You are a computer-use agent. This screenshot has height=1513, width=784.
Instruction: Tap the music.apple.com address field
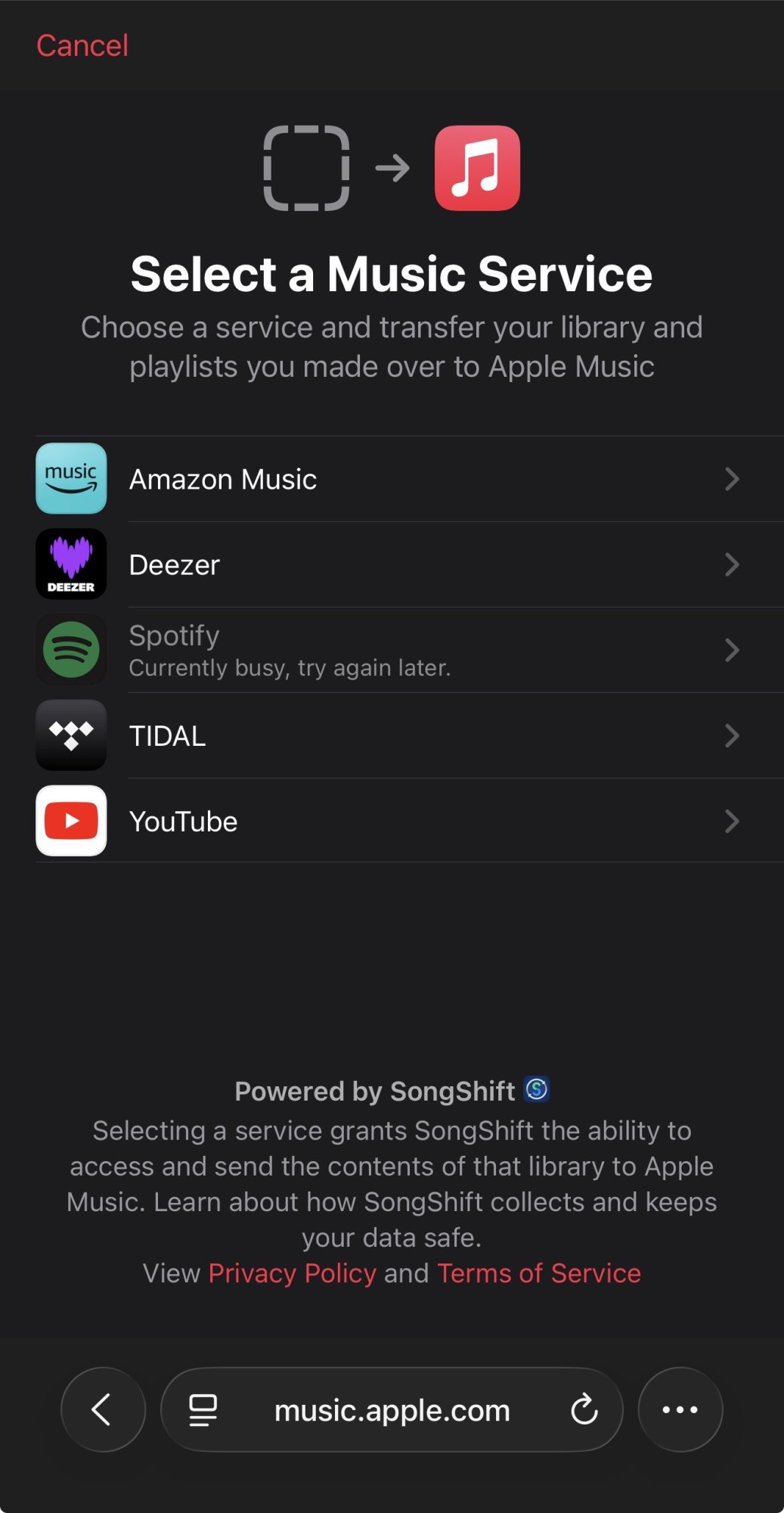[x=392, y=1411]
